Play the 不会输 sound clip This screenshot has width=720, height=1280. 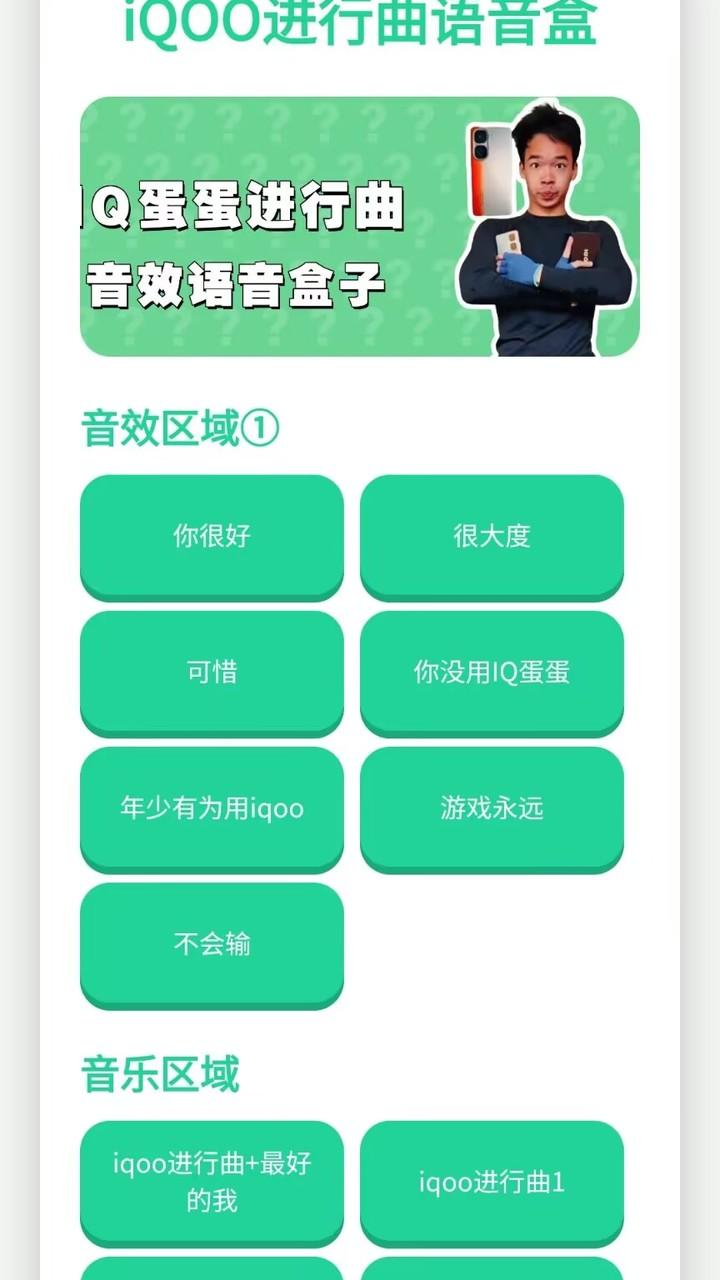[x=212, y=944]
